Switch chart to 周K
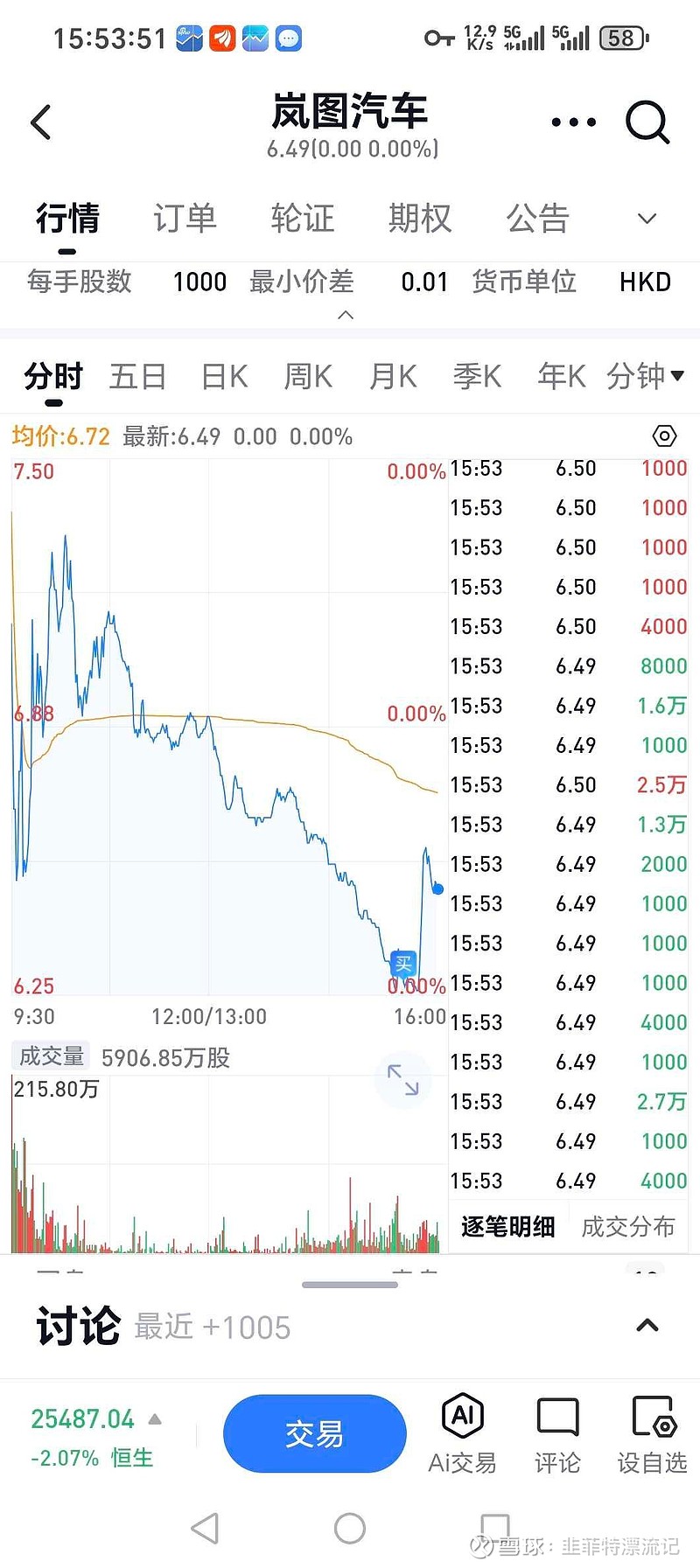700x1568 pixels. (308, 377)
